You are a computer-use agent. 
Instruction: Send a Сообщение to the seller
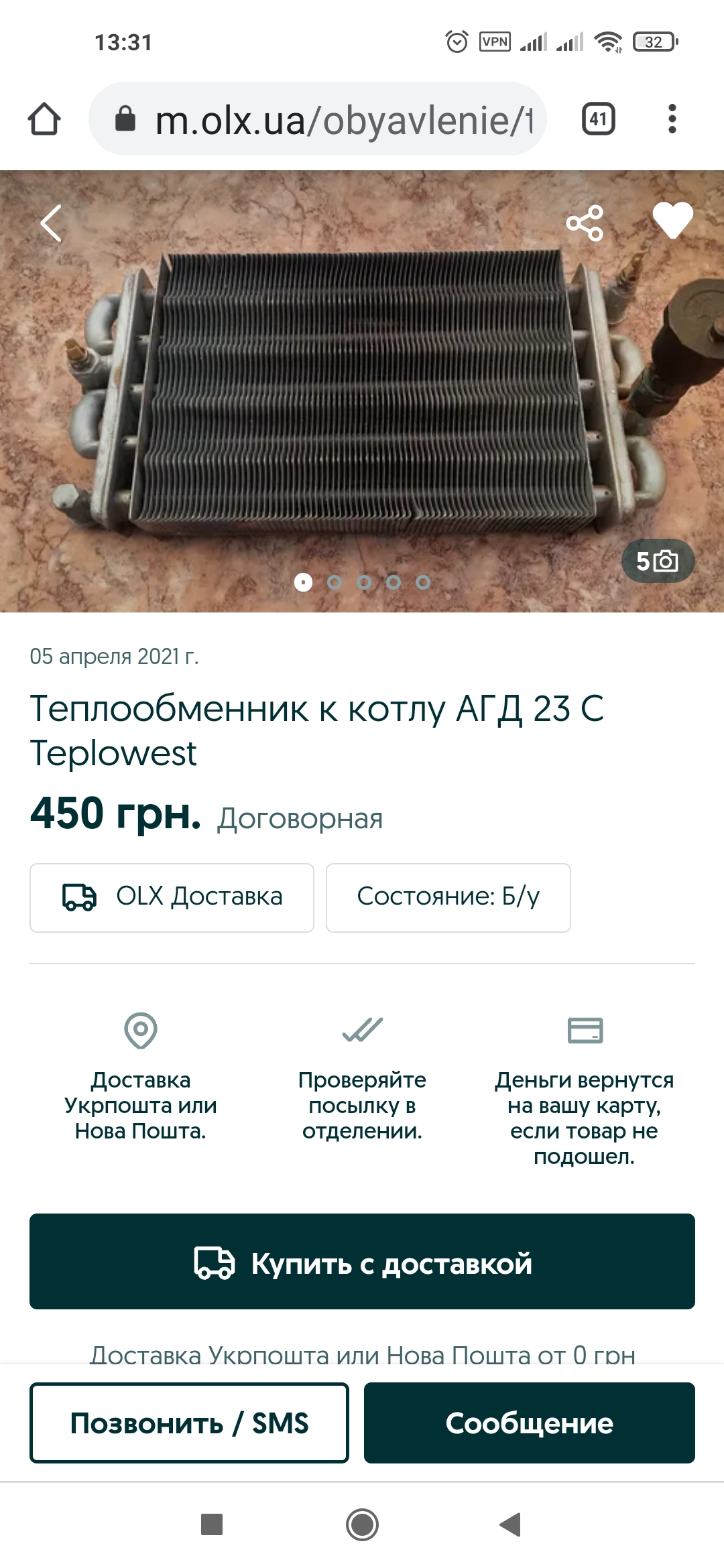point(529,1423)
